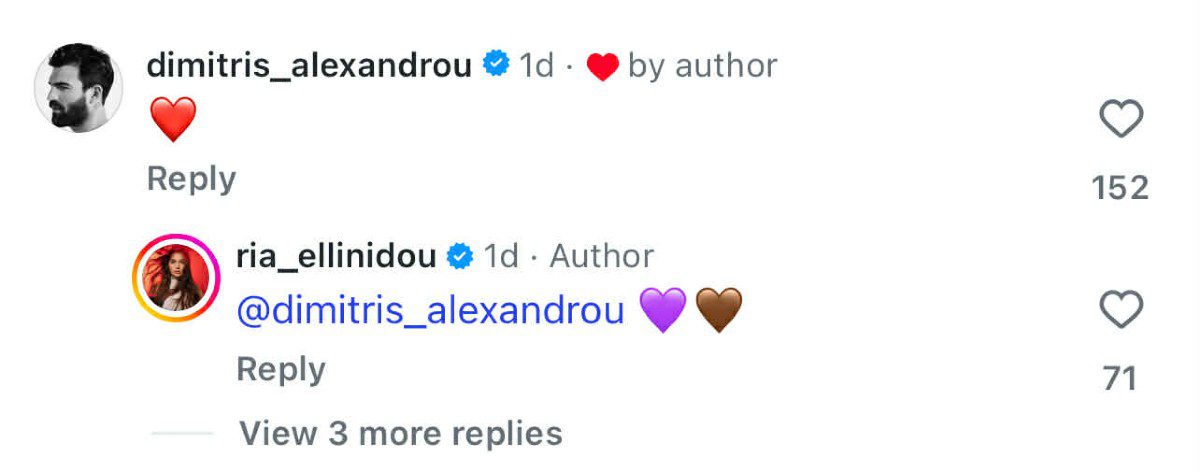
Task: Reply to dimitris_alexandrou's comment
Action: 191,179
